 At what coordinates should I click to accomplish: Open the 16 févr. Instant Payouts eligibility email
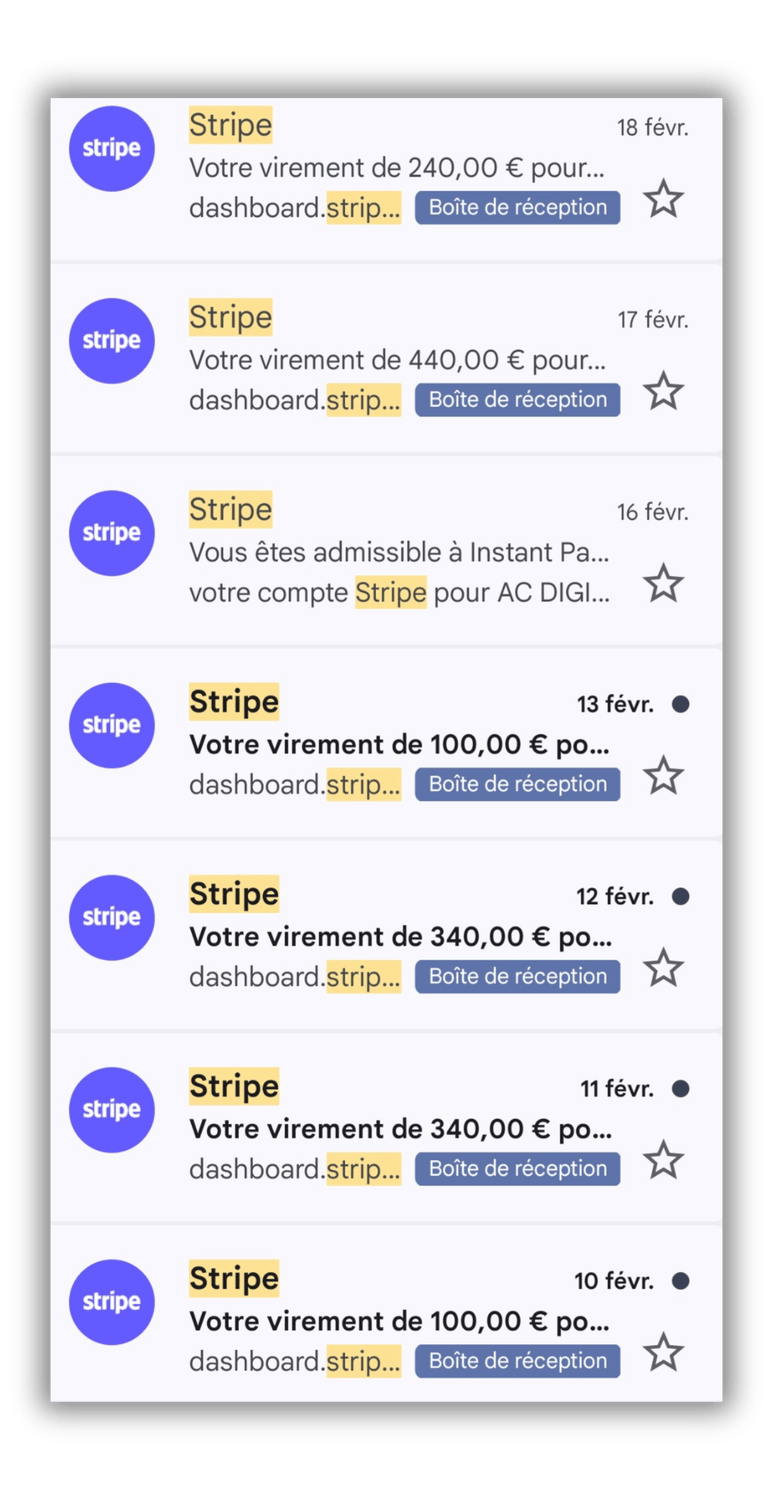click(398, 552)
